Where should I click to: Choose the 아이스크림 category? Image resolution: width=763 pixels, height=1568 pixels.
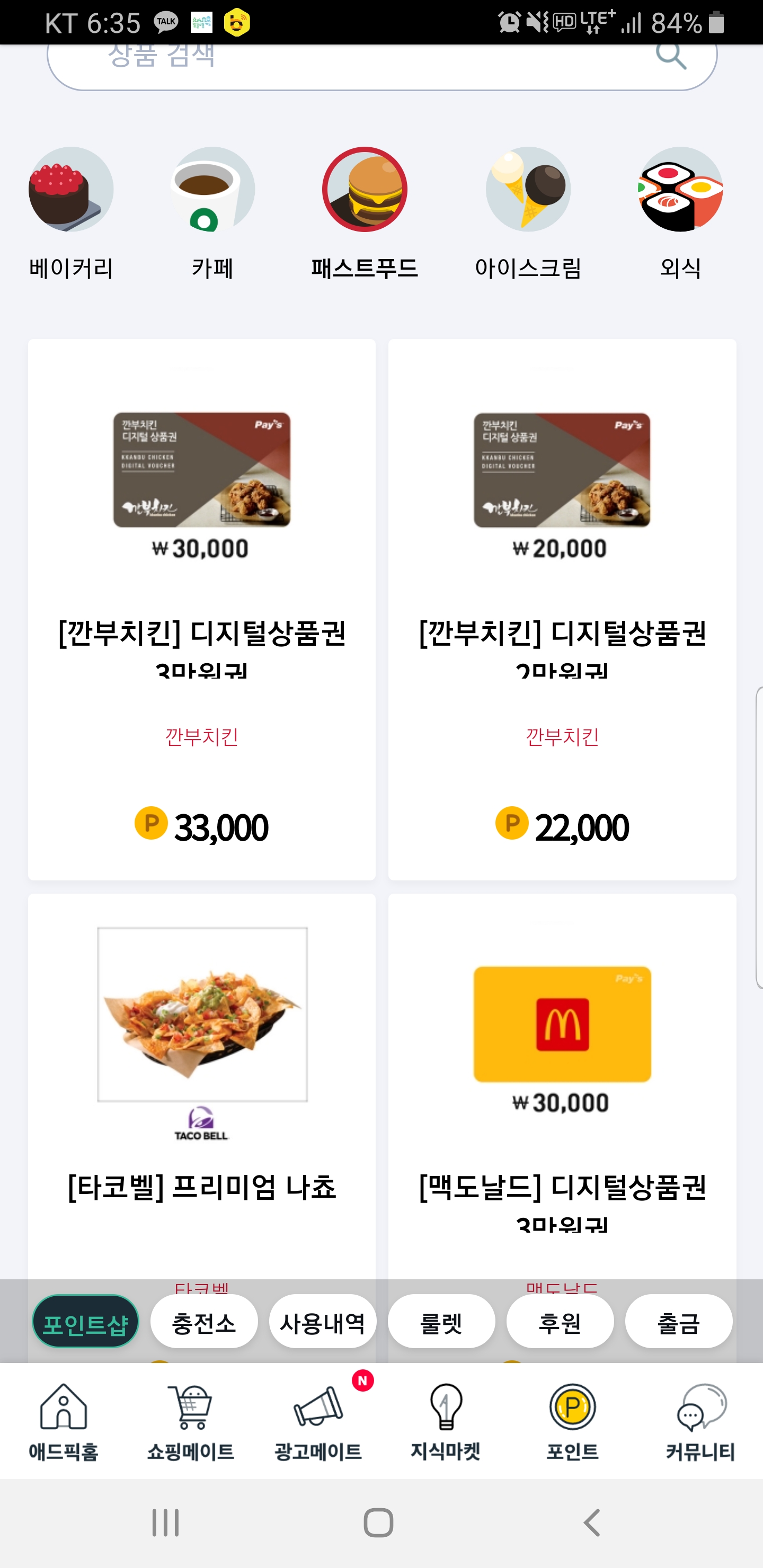(528, 213)
